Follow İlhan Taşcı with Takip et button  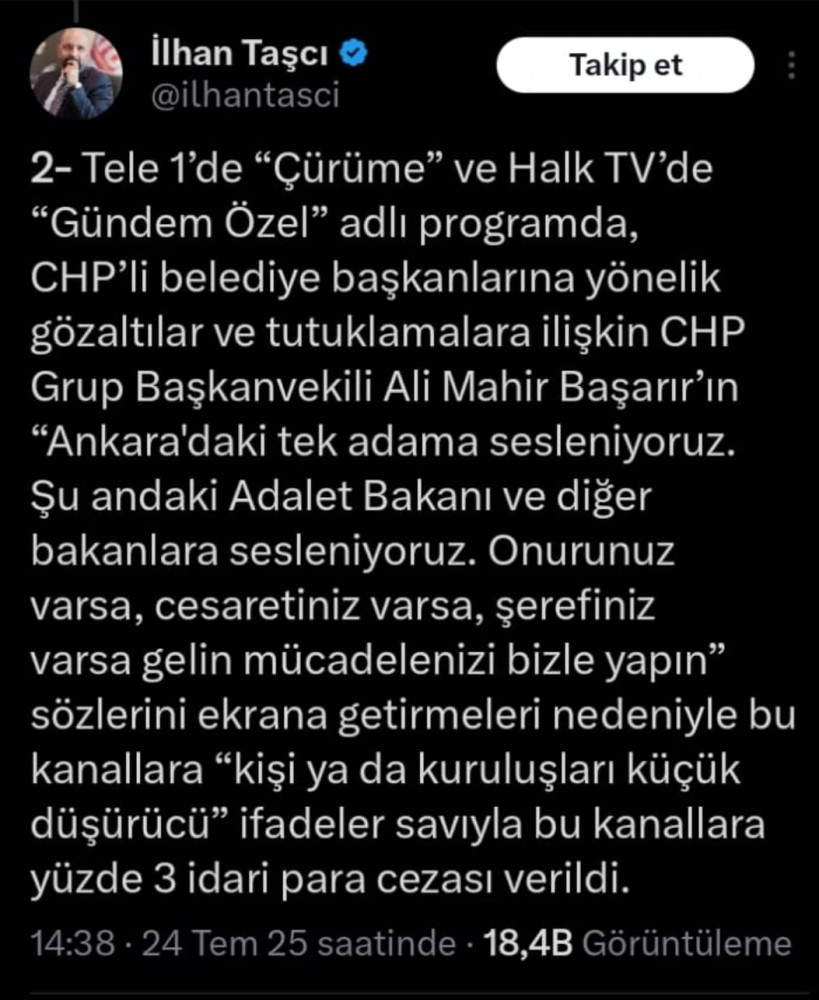625,66
